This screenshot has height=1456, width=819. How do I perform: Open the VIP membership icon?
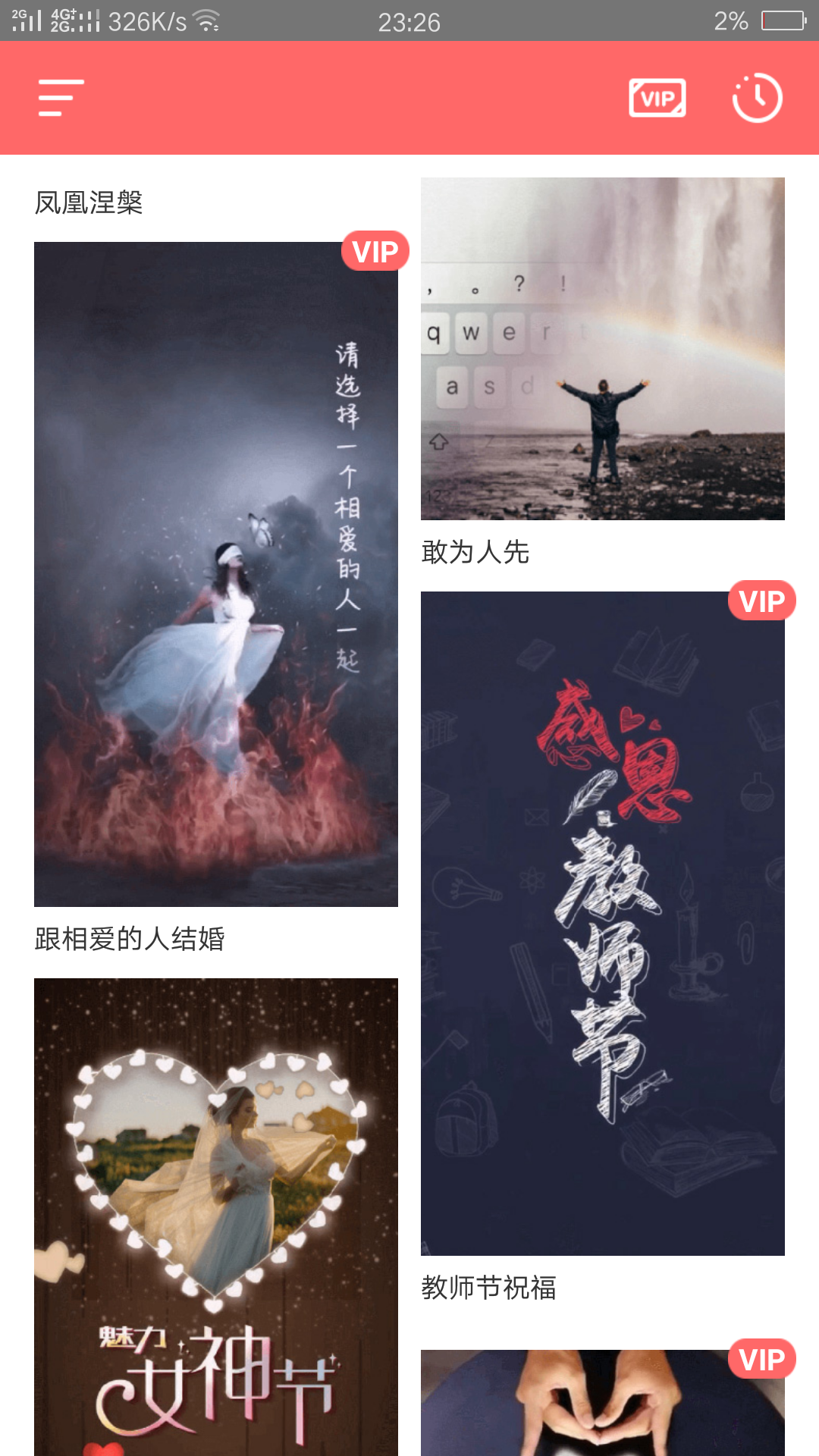(657, 98)
